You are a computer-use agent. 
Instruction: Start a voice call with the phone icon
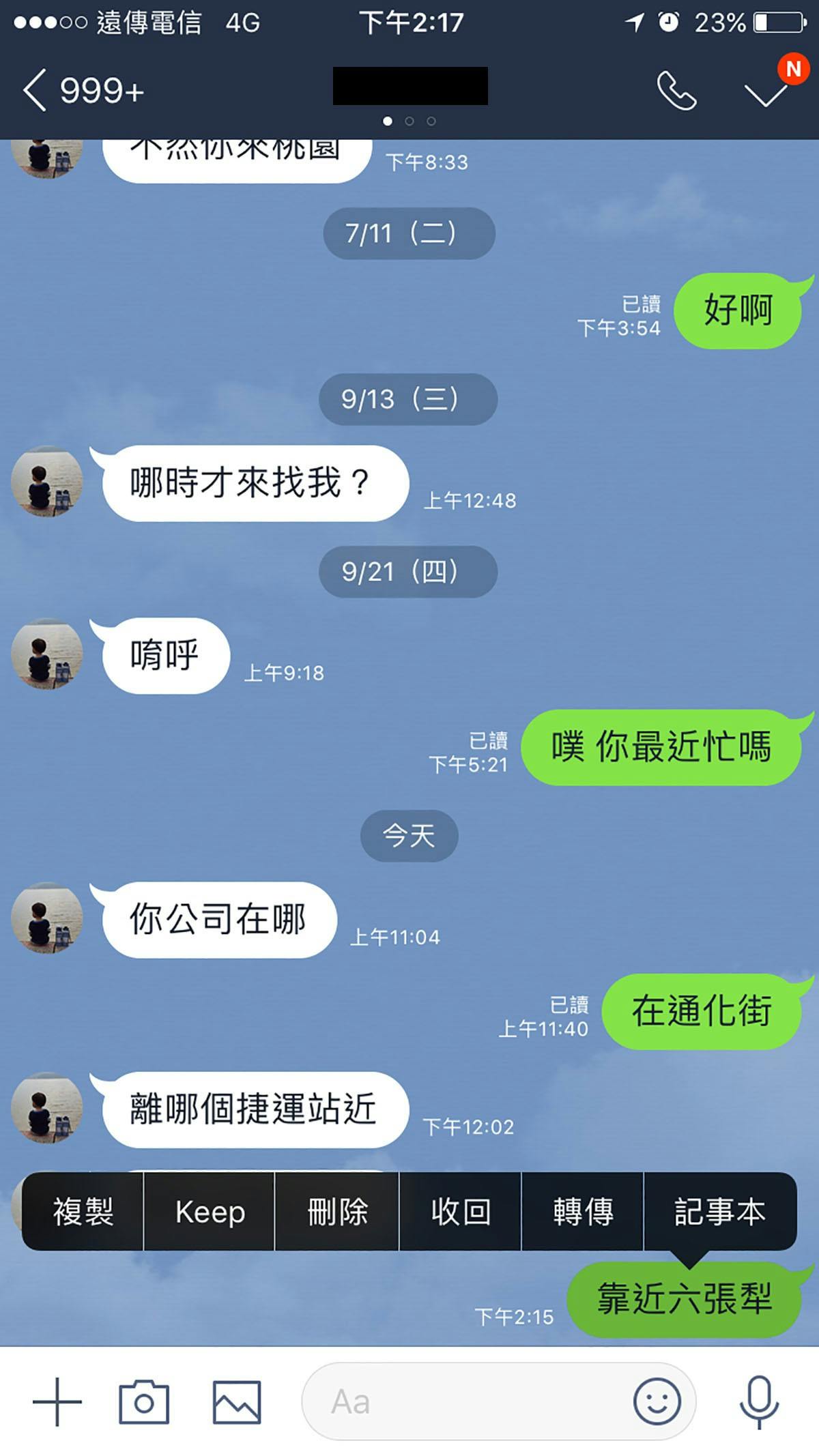(x=676, y=91)
